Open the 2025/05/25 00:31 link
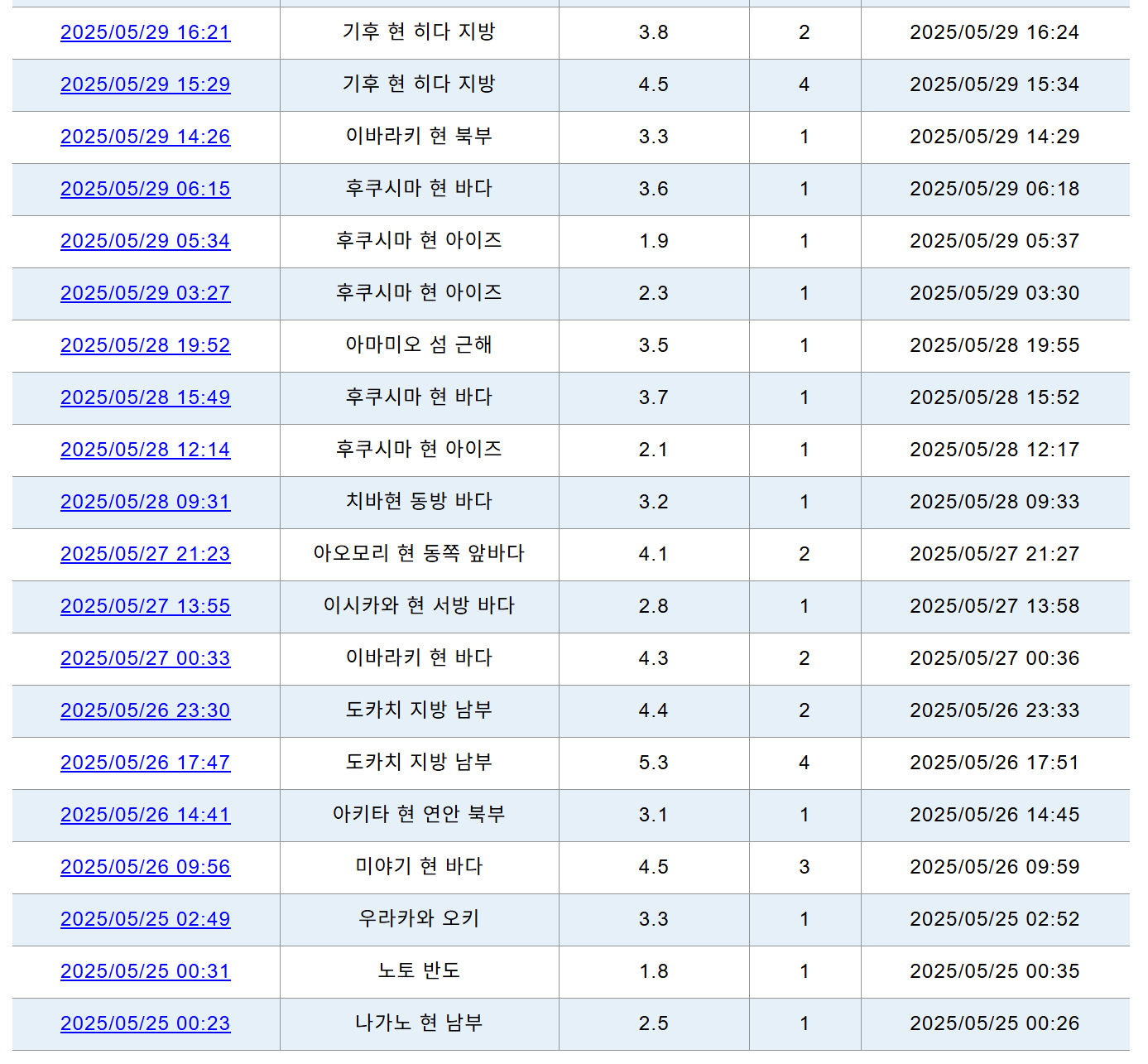Image resolution: width=1148 pixels, height=1064 pixels. (145, 971)
